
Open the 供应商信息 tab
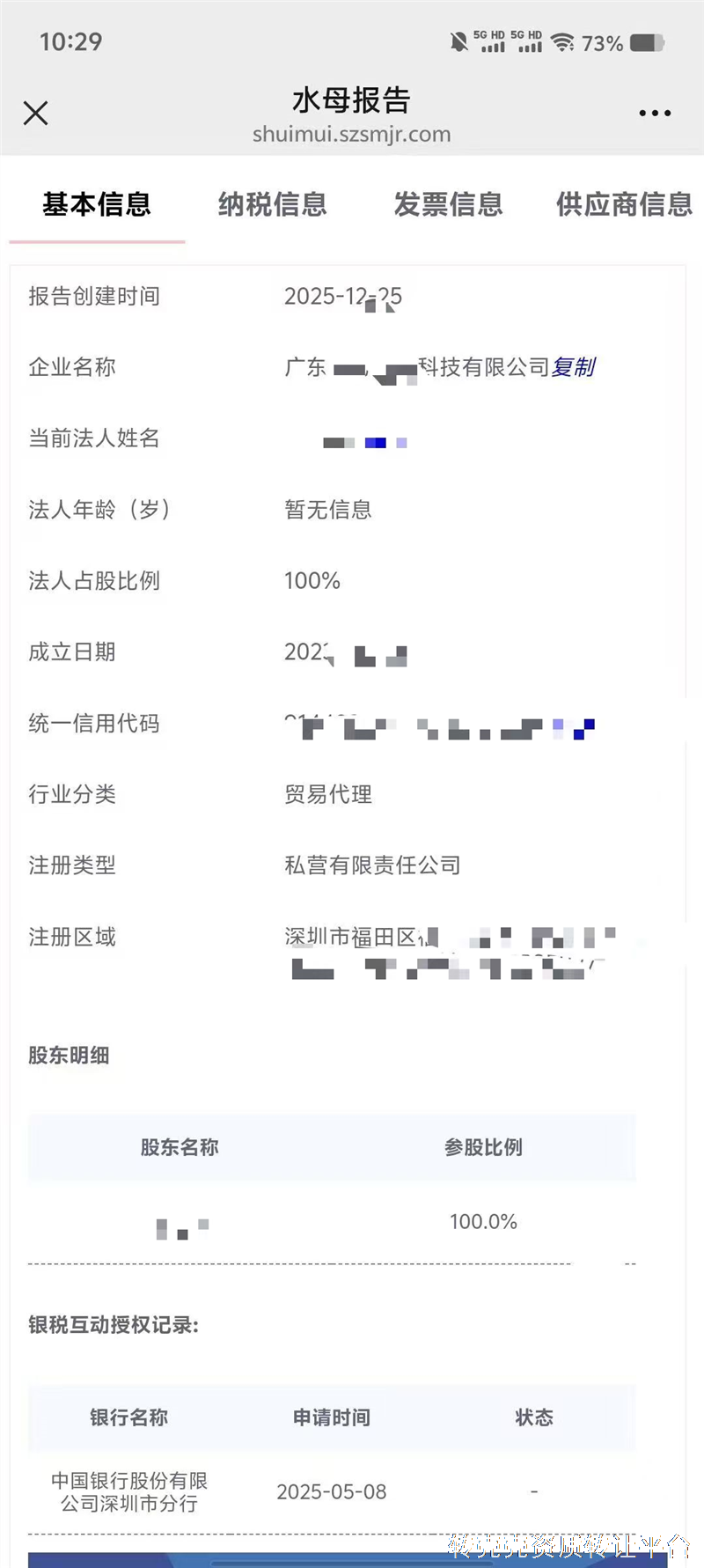[x=624, y=205]
